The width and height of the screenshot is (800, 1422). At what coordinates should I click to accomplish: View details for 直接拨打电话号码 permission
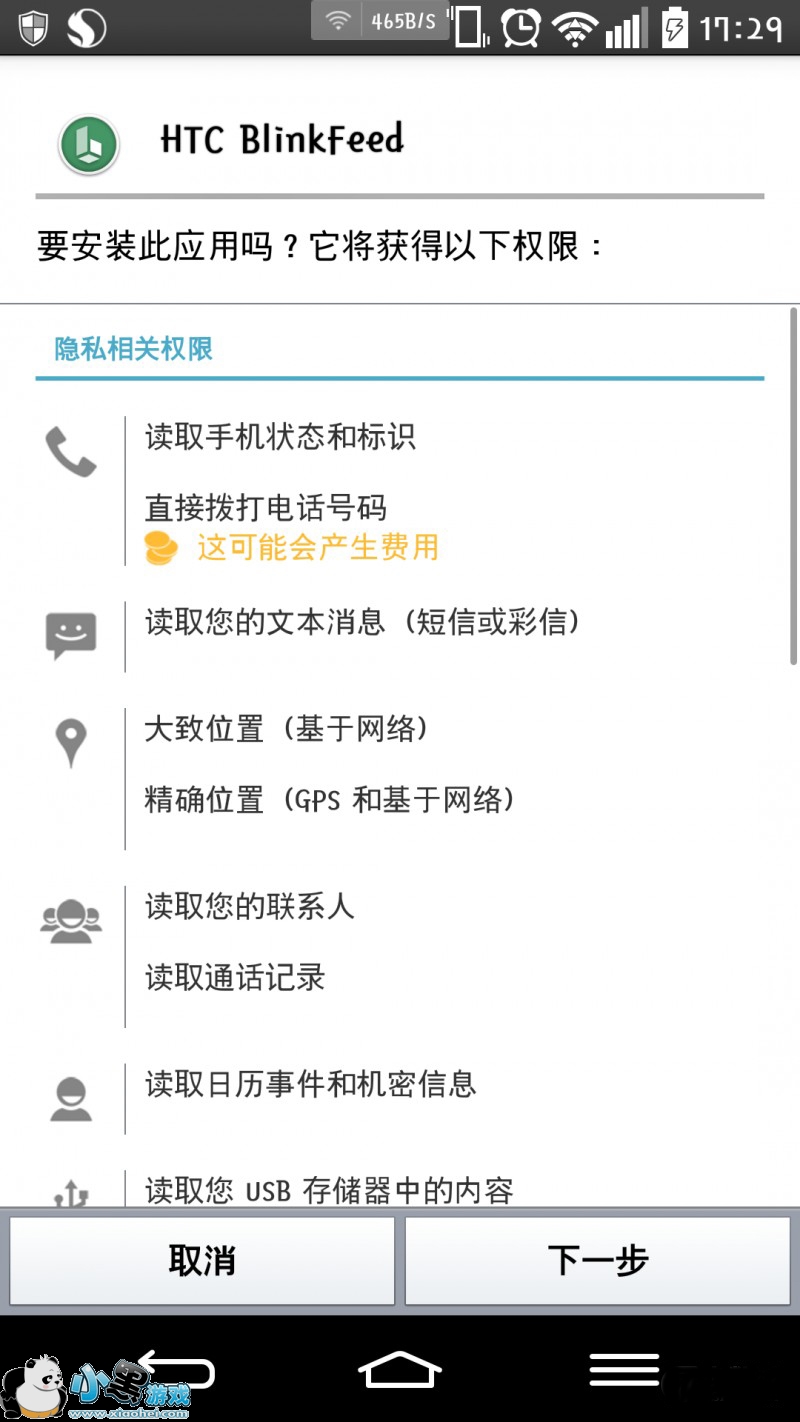coord(266,508)
